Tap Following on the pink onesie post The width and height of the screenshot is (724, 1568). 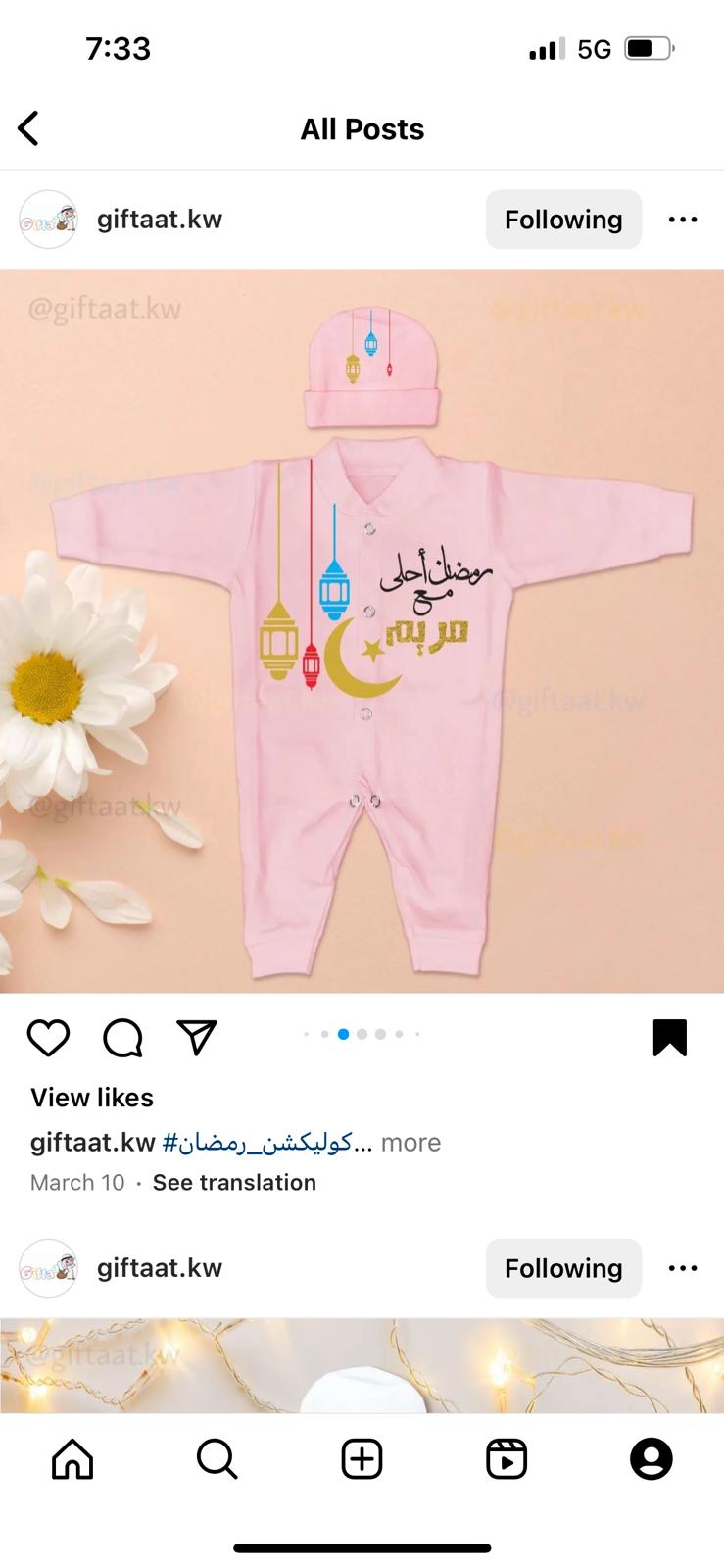pos(563,220)
